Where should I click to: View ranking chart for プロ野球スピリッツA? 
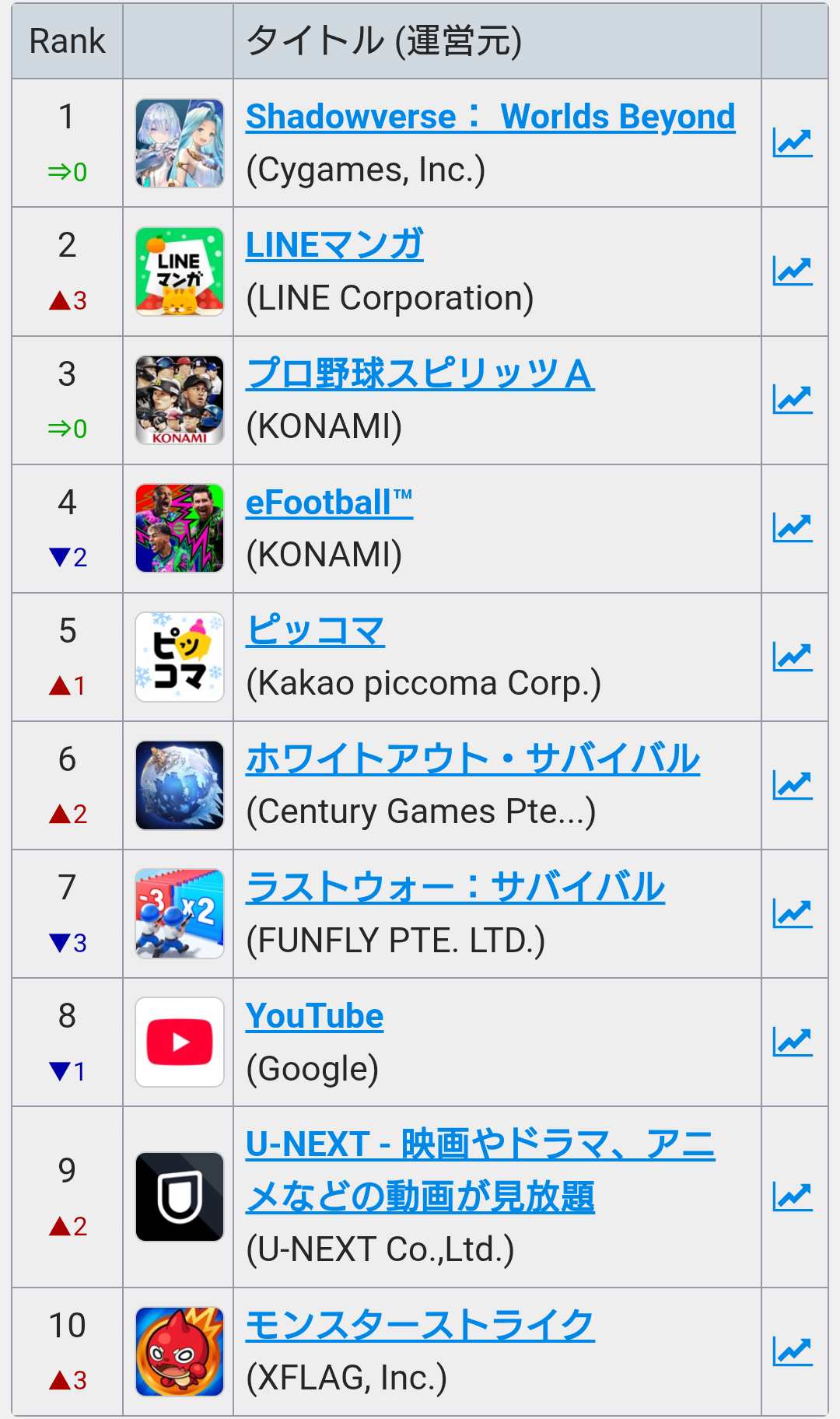point(793,400)
